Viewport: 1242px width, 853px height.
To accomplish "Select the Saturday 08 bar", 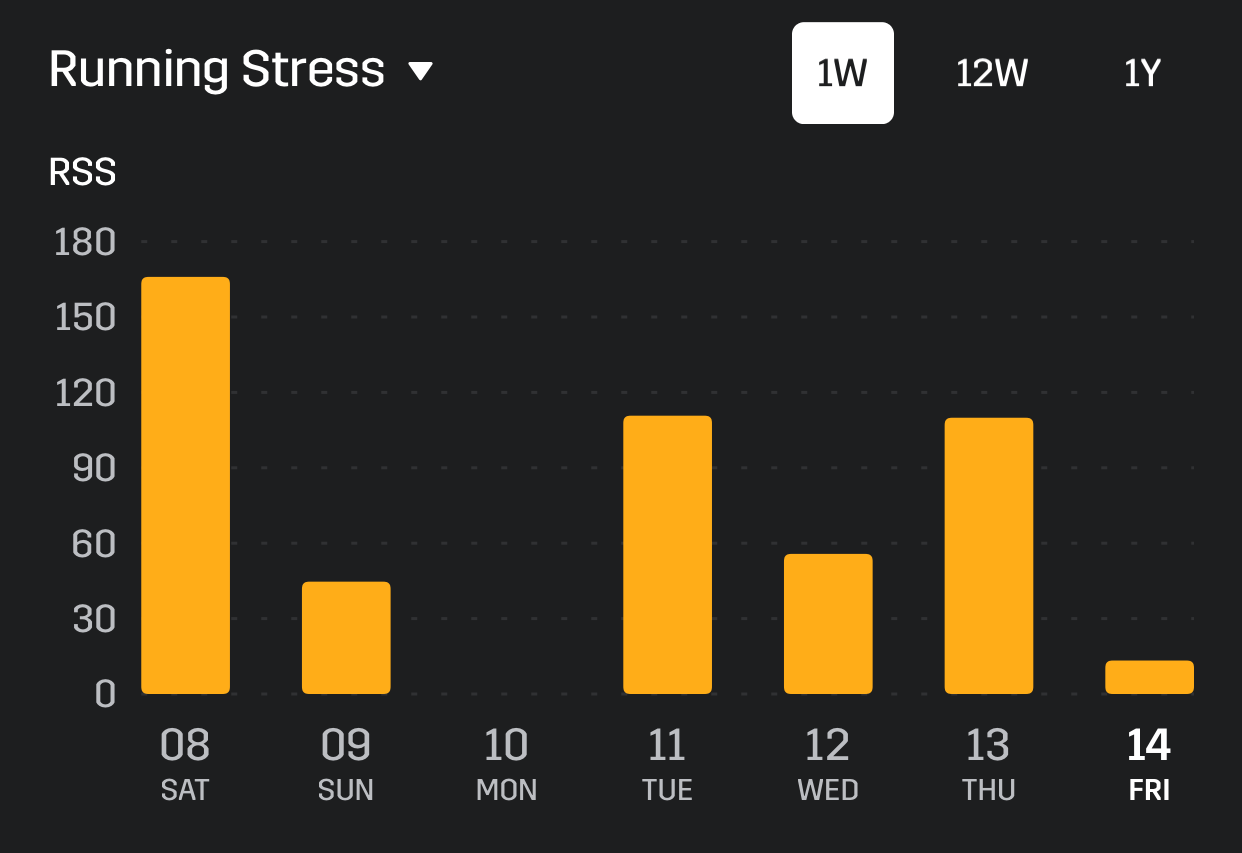I will coord(185,485).
